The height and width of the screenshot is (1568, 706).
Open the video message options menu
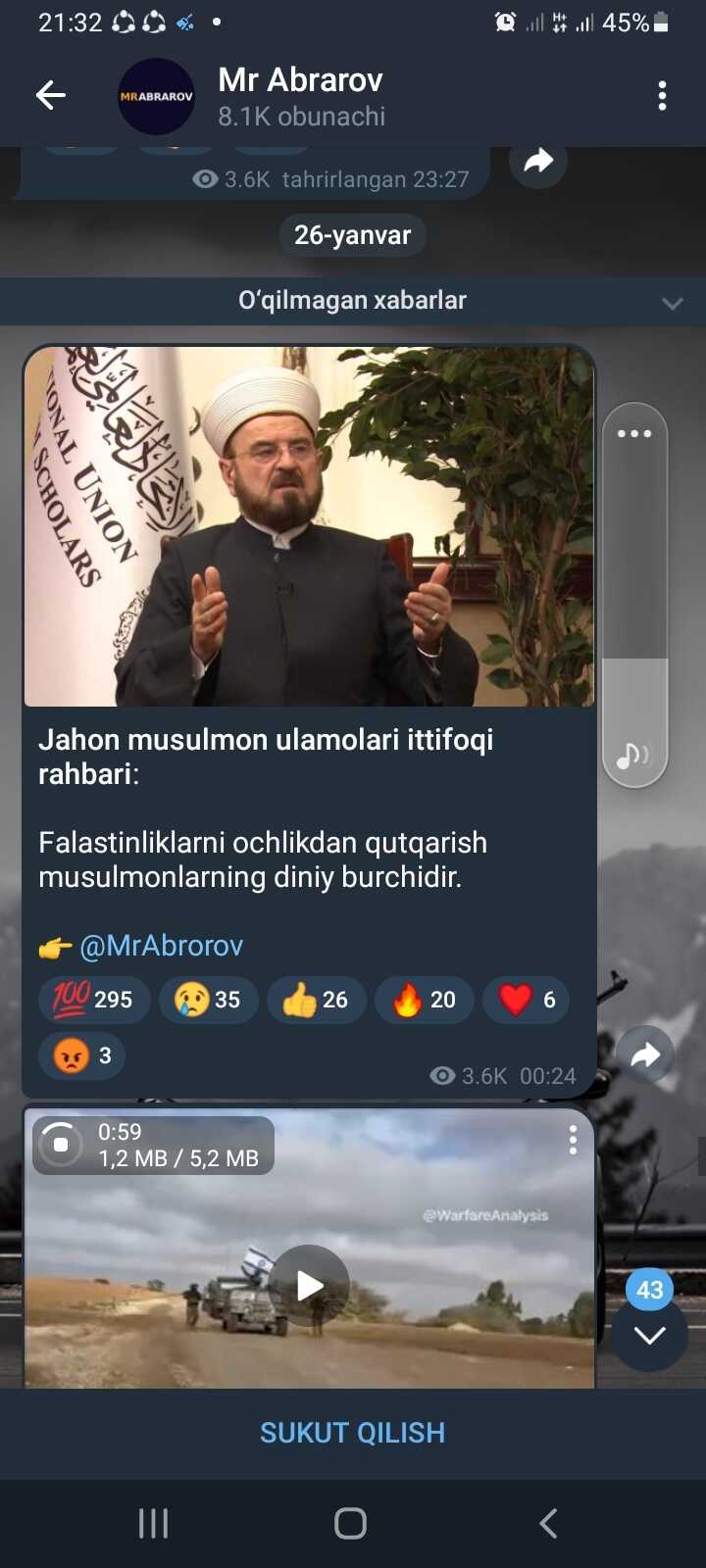pos(573,1139)
